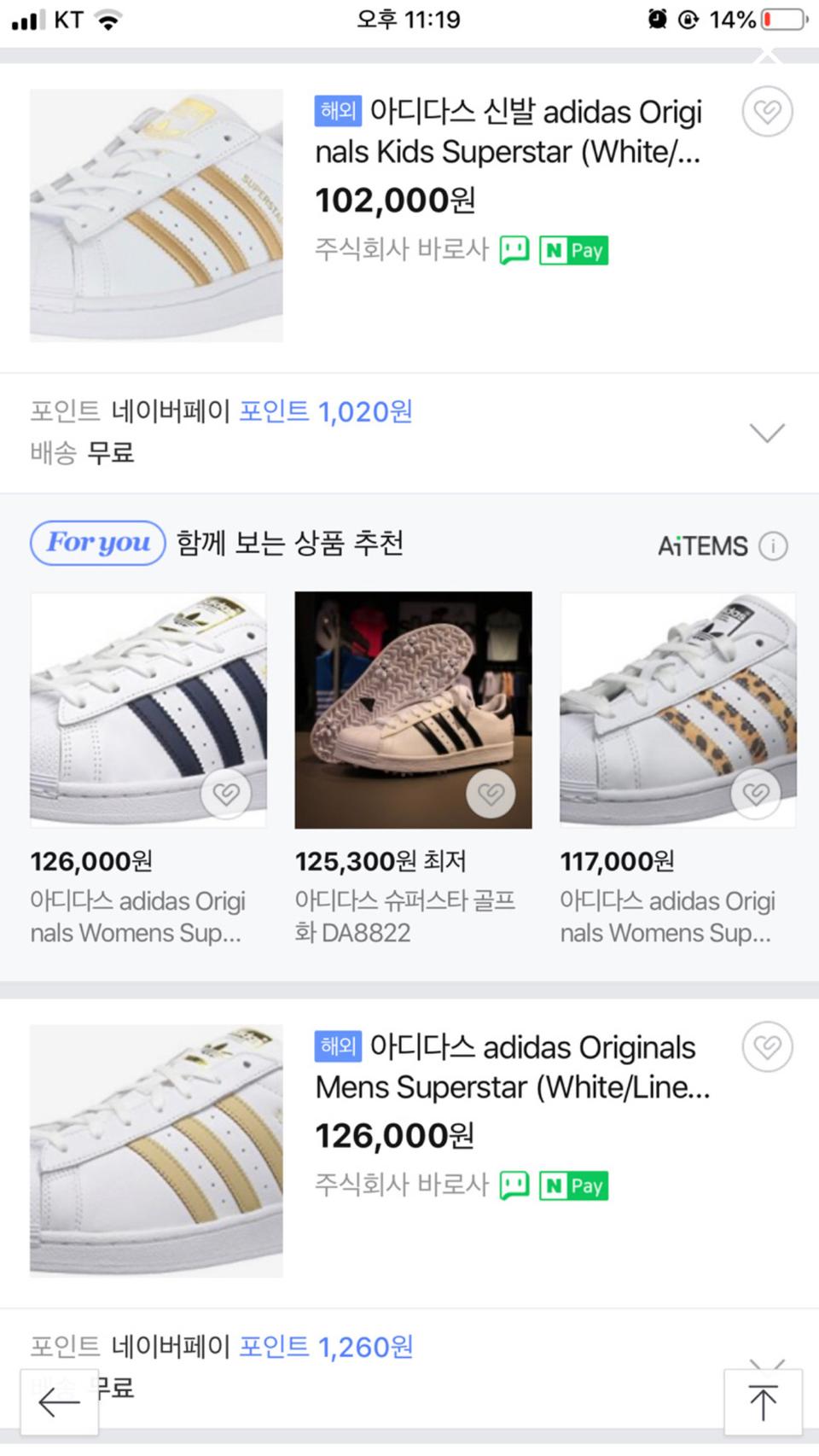Viewport: 819px width, 1456px height.
Task: Click the heart icon on the navy-stripe Womens Superstar
Action: coord(226,793)
